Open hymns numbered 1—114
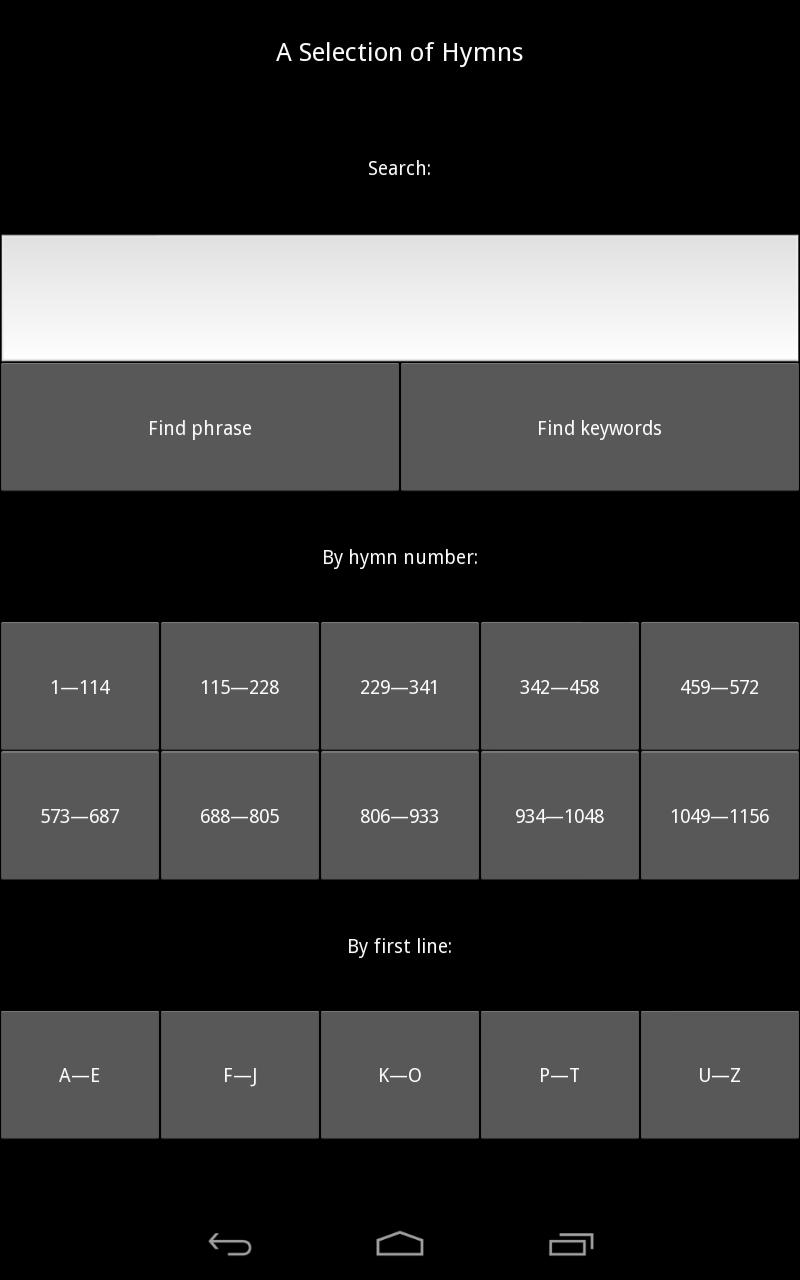The height and width of the screenshot is (1280, 800). click(80, 687)
